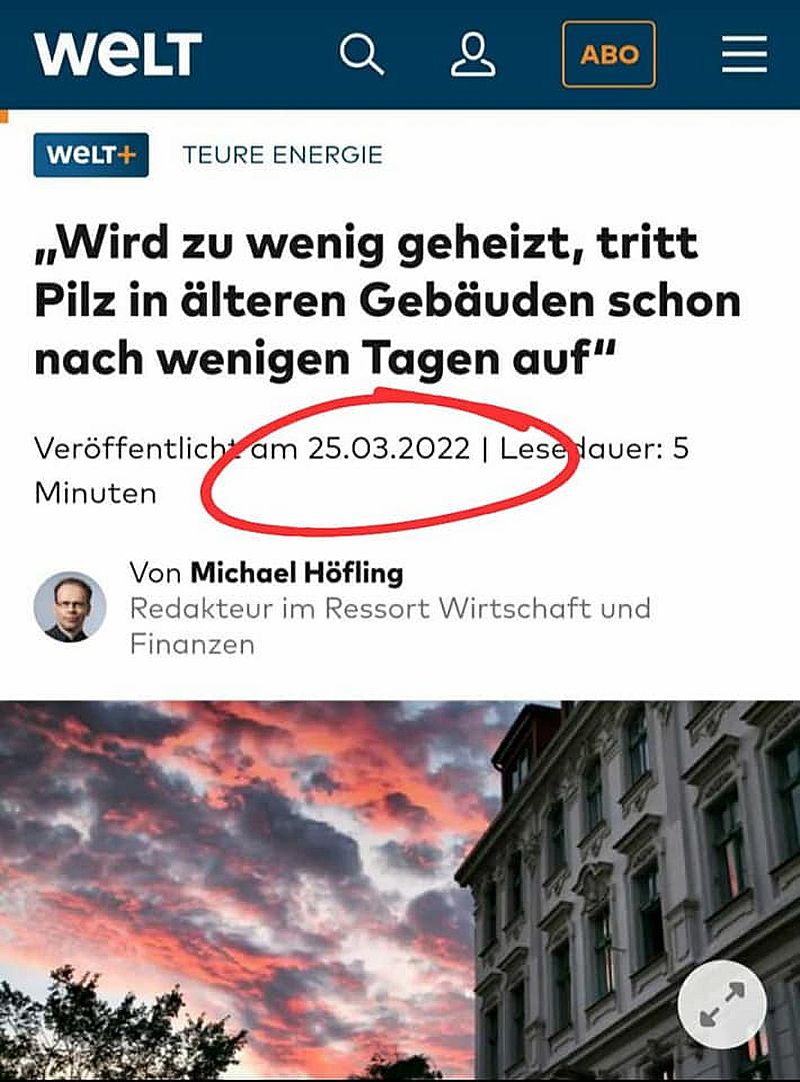Screen dimensions: 800x1082
Task: Open the TEURE ENERGIE topic link
Action: (282, 155)
